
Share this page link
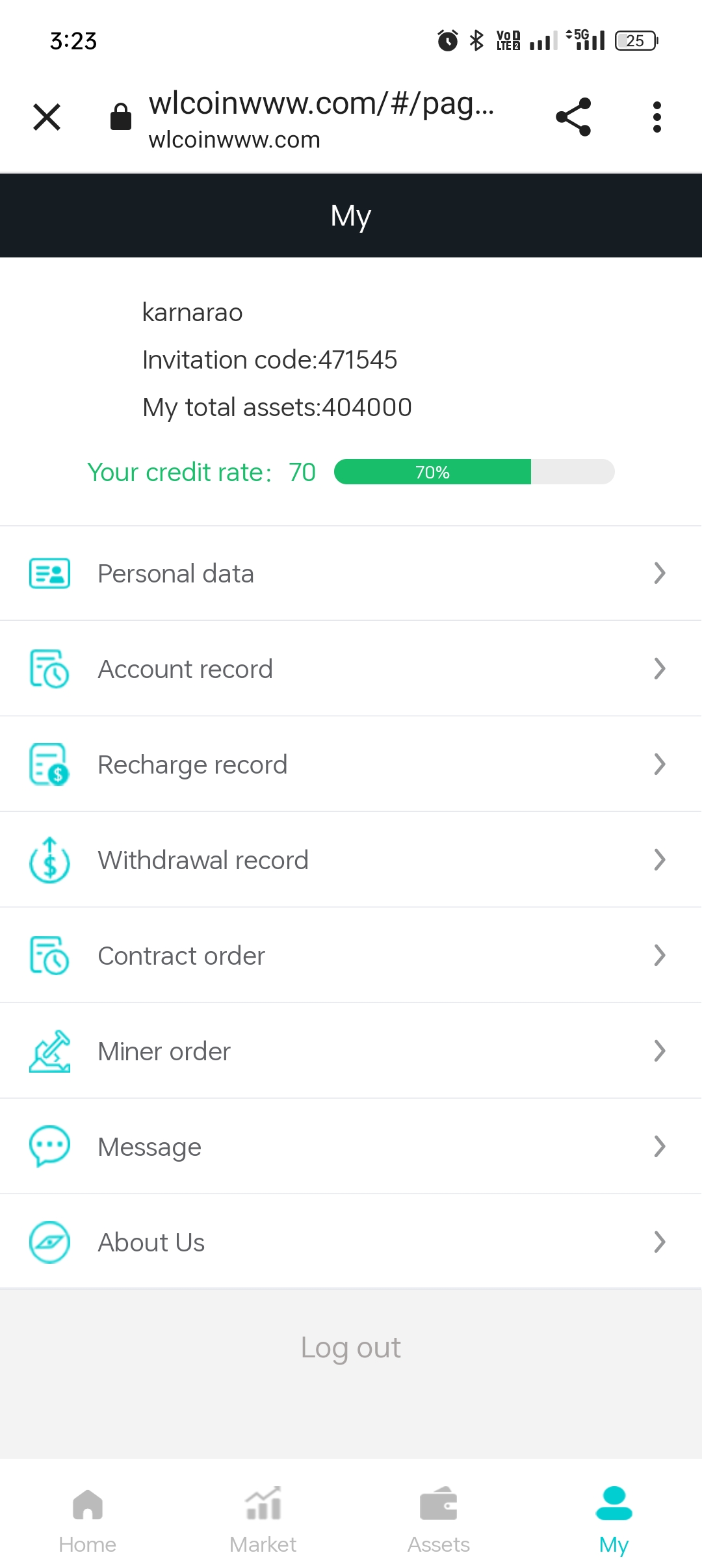tap(573, 117)
